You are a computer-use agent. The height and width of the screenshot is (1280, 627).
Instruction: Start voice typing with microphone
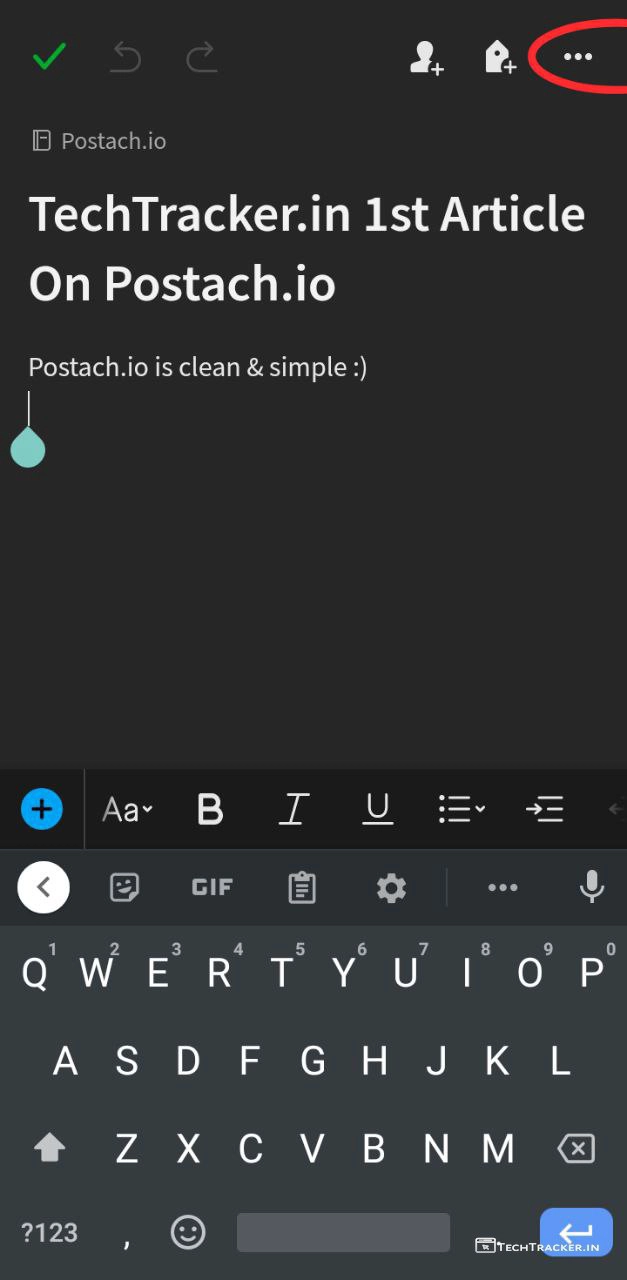click(592, 886)
